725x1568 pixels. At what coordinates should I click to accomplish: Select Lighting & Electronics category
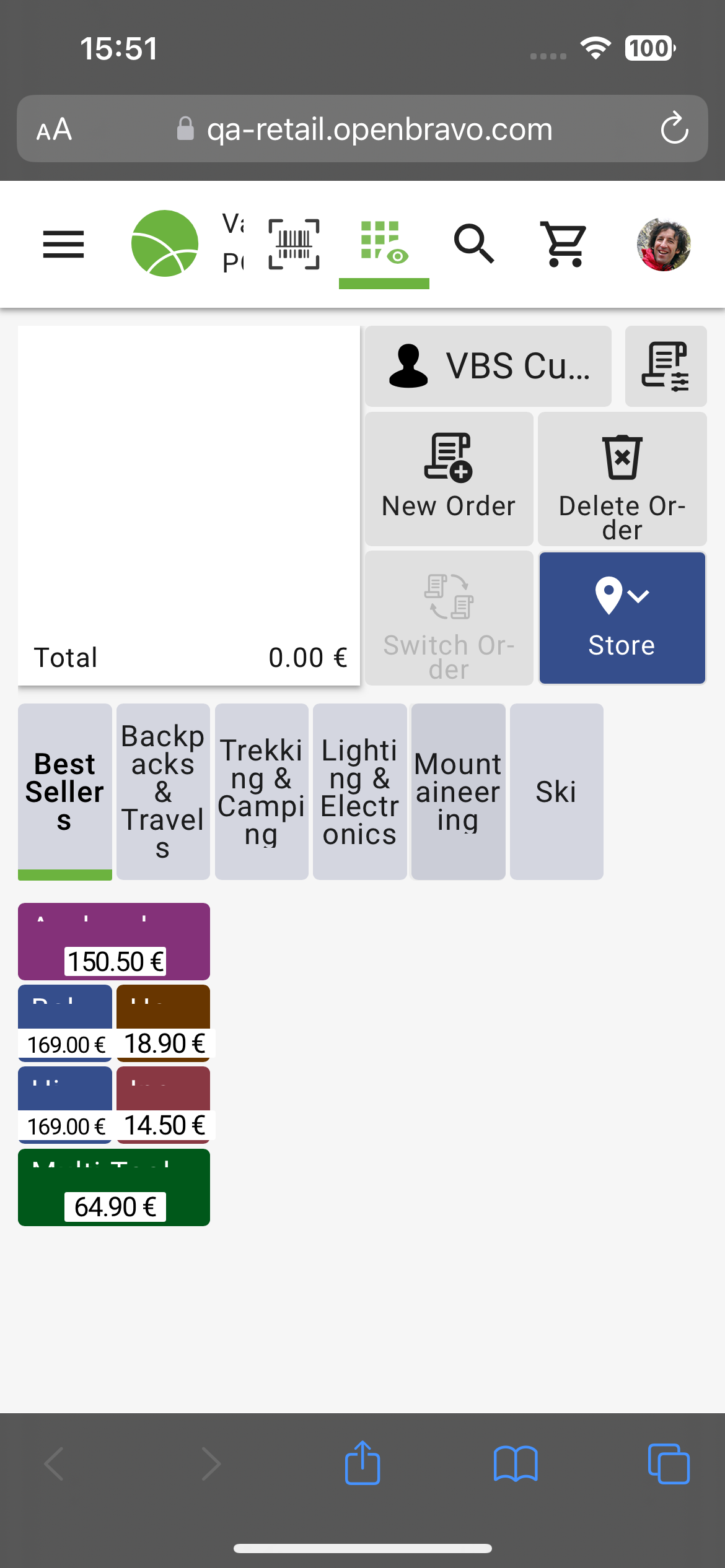point(359,791)
